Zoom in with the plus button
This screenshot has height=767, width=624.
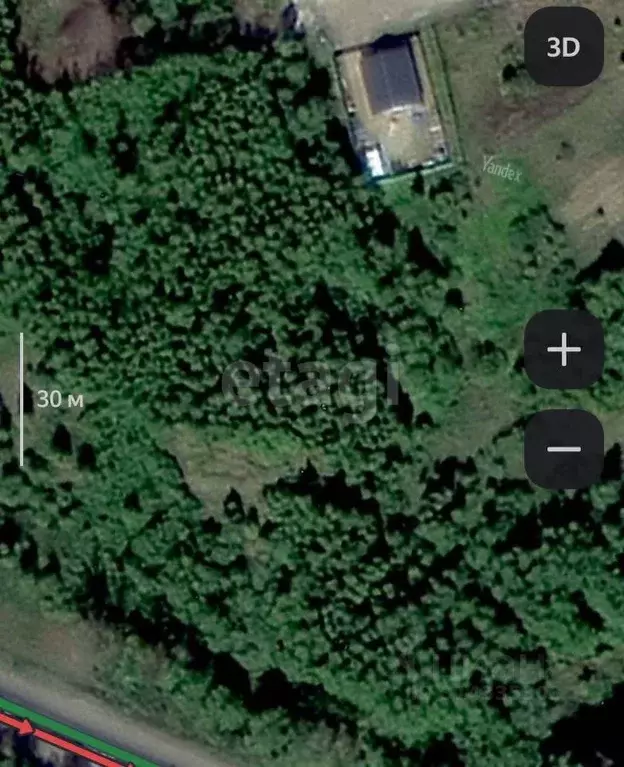coord(564,349)
